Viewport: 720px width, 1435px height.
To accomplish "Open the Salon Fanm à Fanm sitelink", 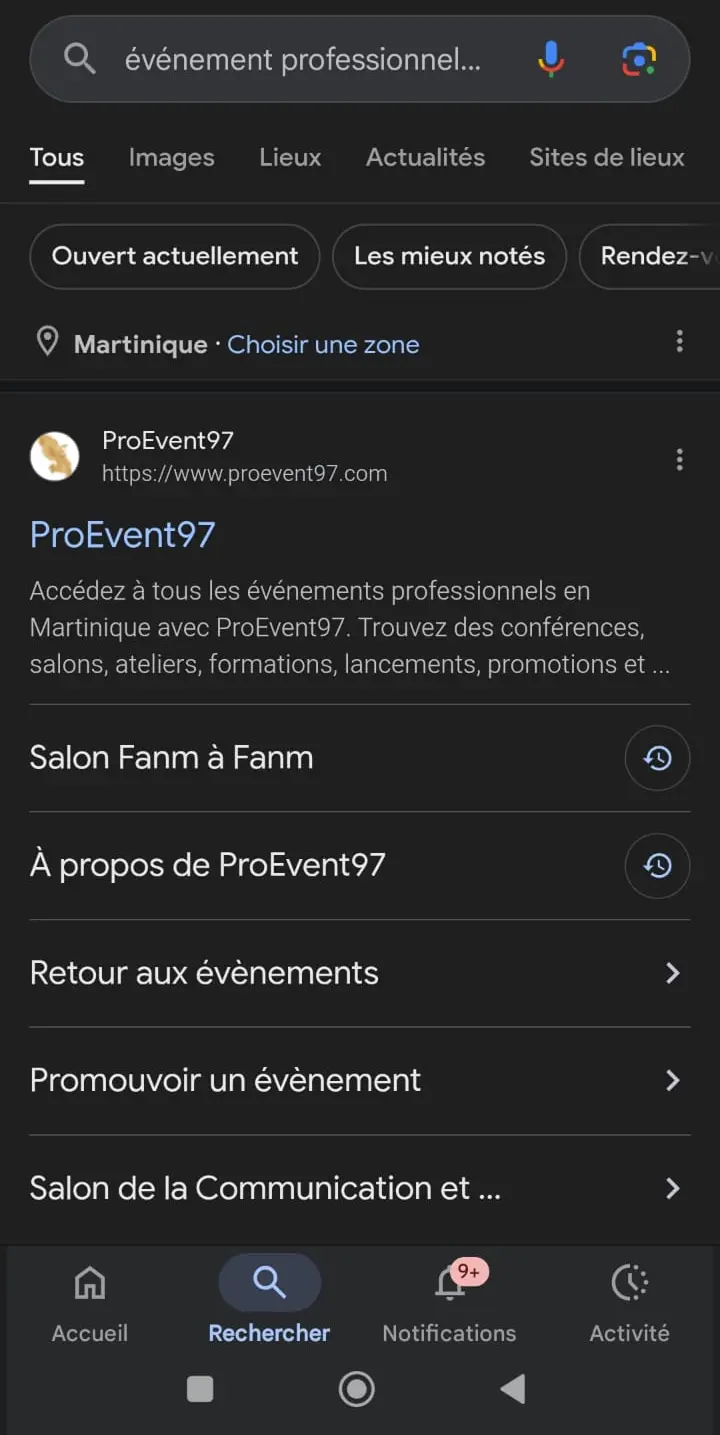I will [x=171, y=758].
